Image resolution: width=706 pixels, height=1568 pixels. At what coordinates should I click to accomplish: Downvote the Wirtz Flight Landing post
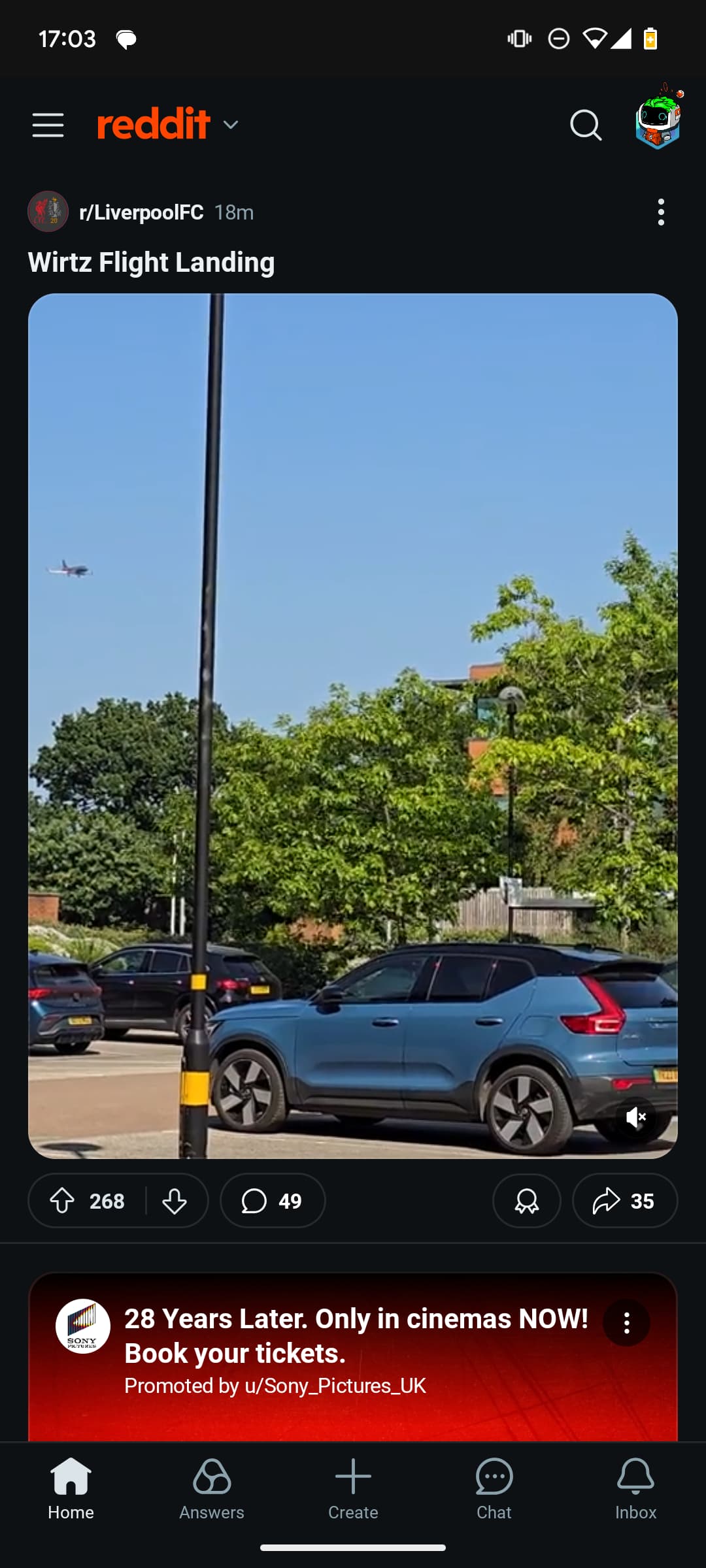[x=175, y=1201]
